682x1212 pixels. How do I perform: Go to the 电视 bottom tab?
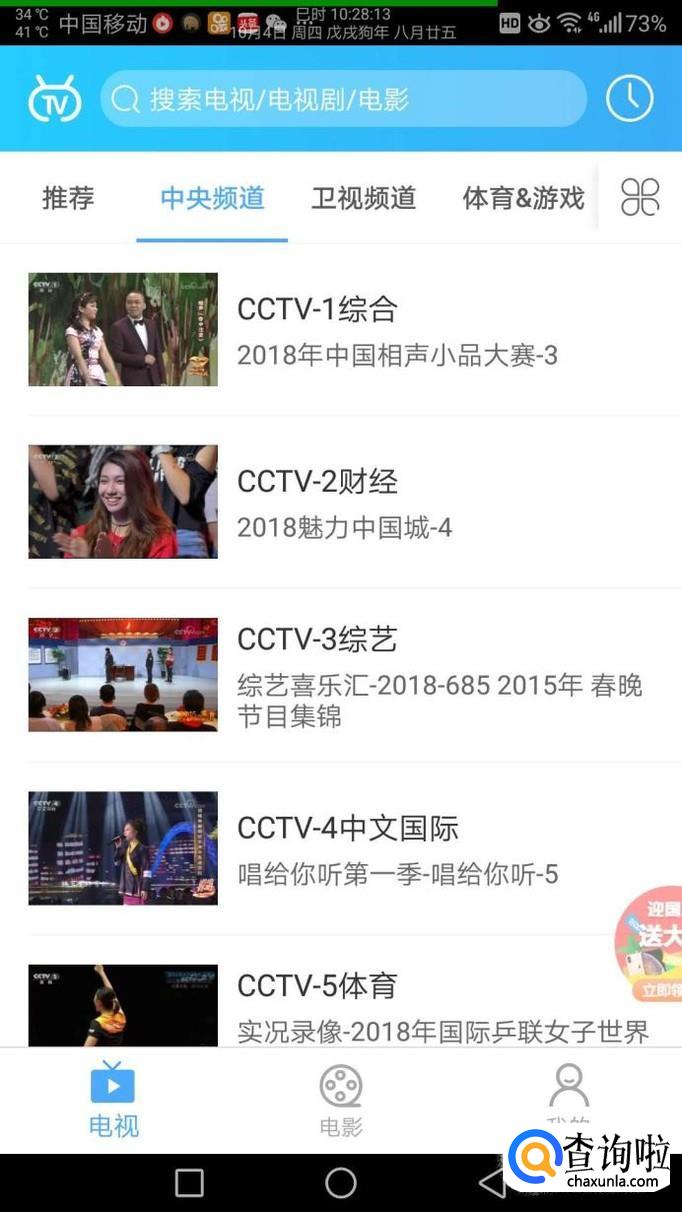tap(113, 1099)
